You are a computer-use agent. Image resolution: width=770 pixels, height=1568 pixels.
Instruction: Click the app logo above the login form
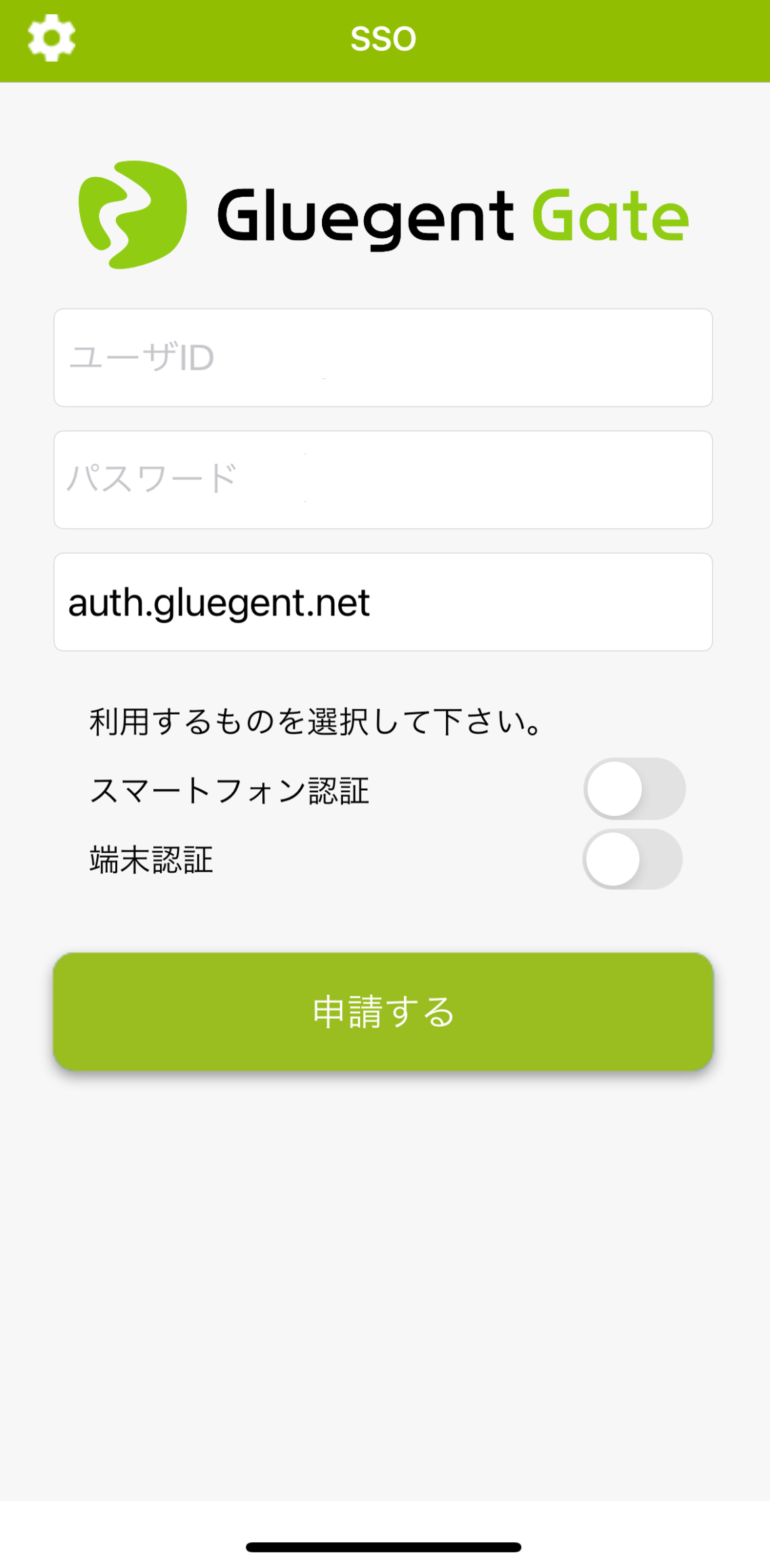coord(383,214)
